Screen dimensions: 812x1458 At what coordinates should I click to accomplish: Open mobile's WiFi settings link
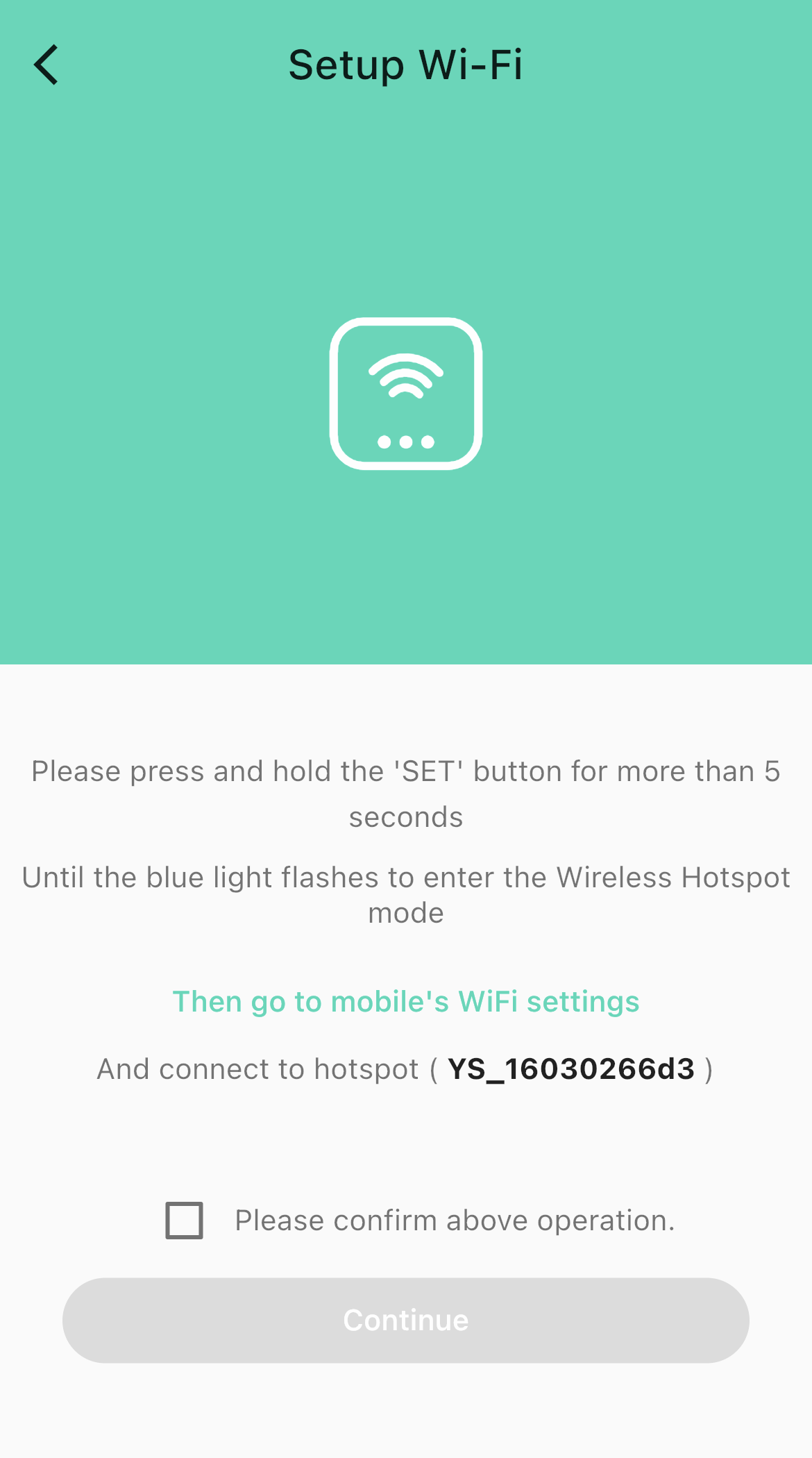[x=406, y=1002]
